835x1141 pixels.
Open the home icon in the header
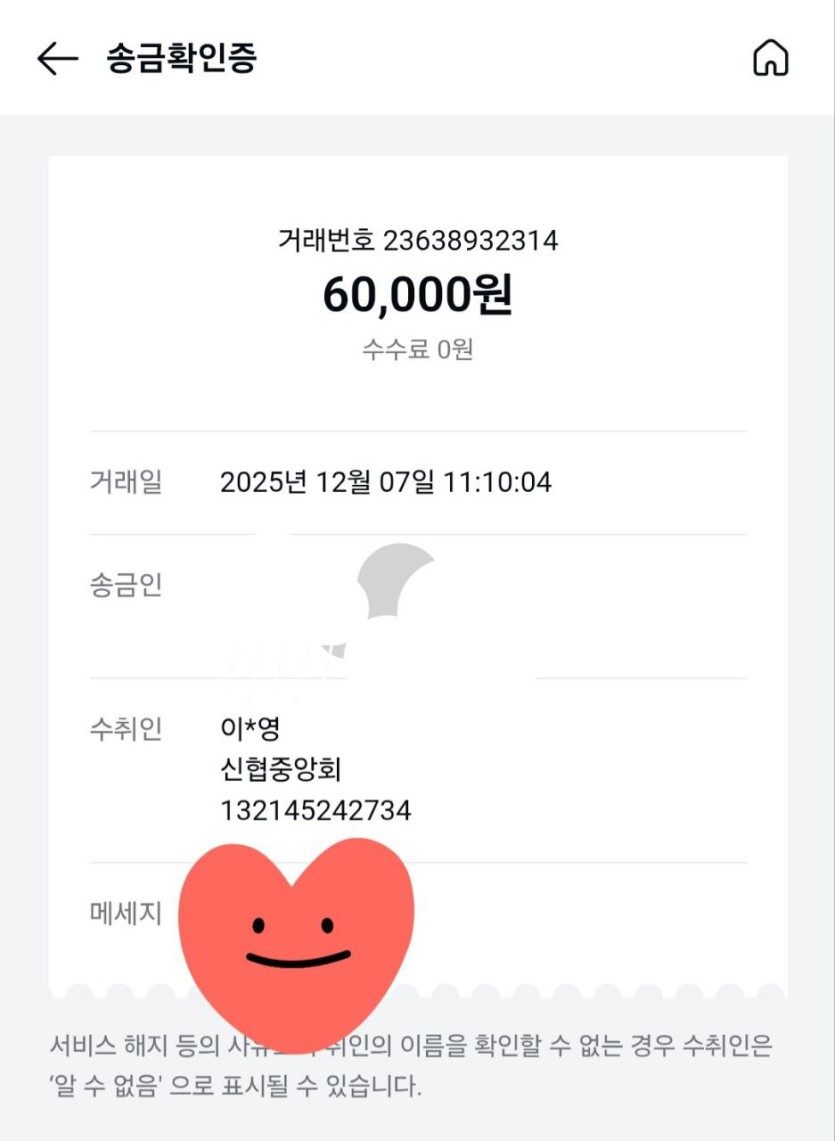(x=770, y=59)
